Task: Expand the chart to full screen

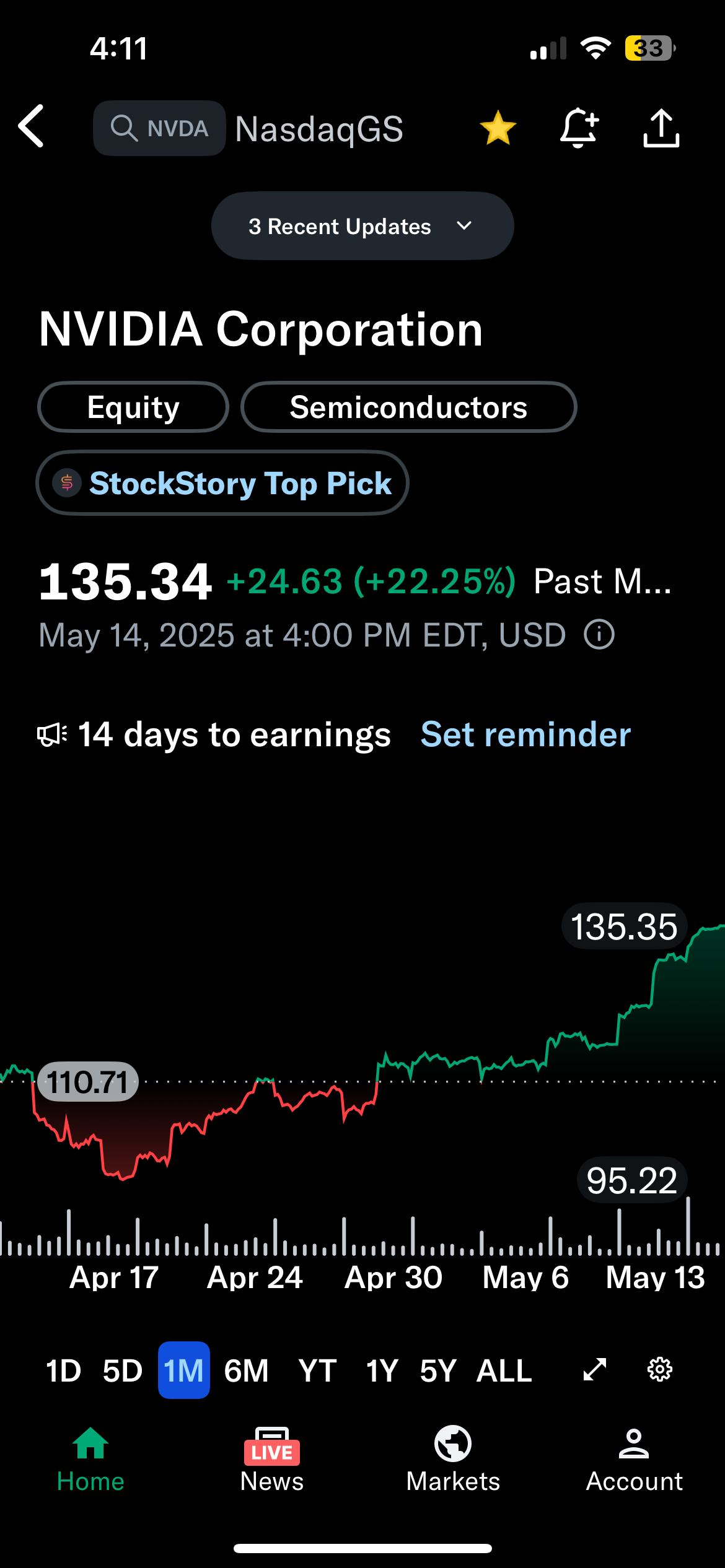Action: [x=595, y=1370]
